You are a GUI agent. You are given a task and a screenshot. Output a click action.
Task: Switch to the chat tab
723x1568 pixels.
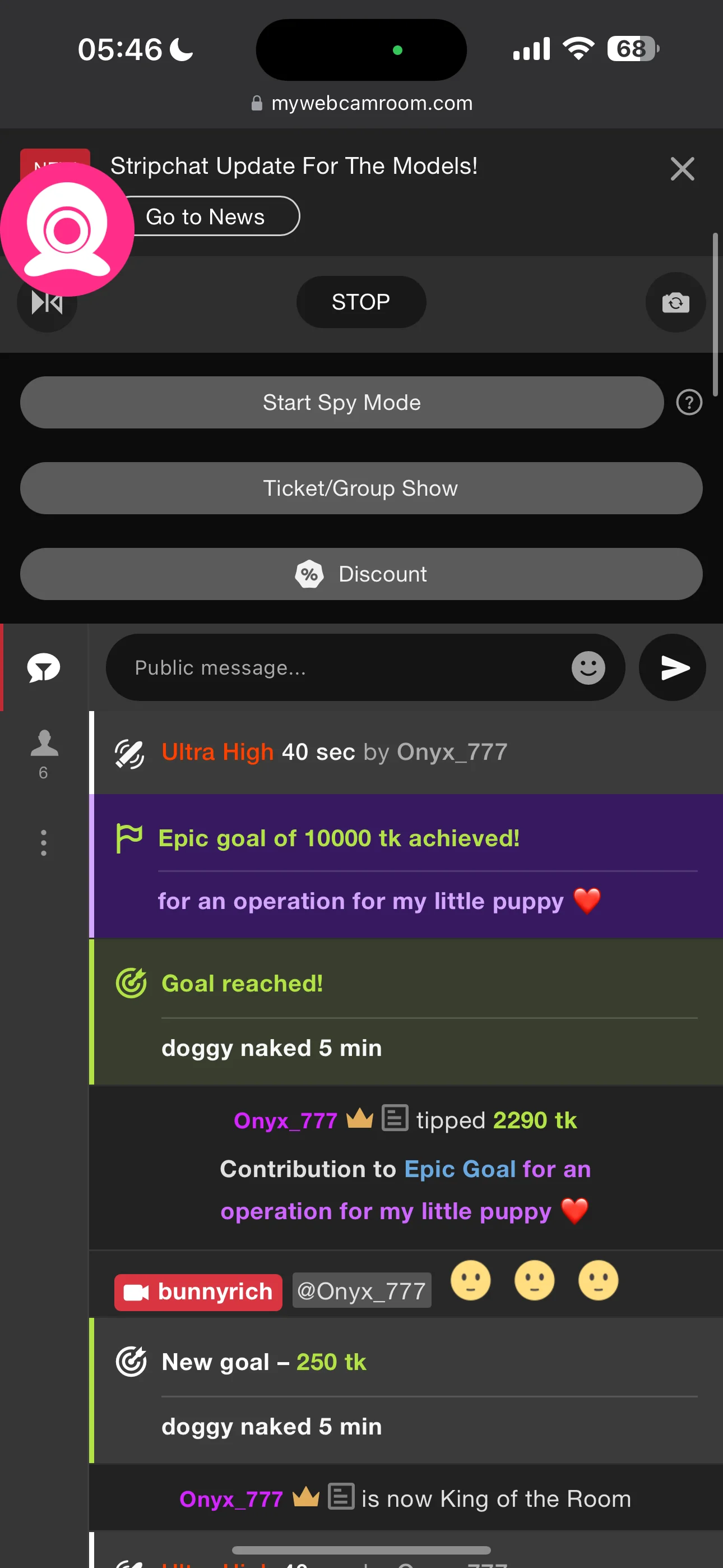[44, 668]
